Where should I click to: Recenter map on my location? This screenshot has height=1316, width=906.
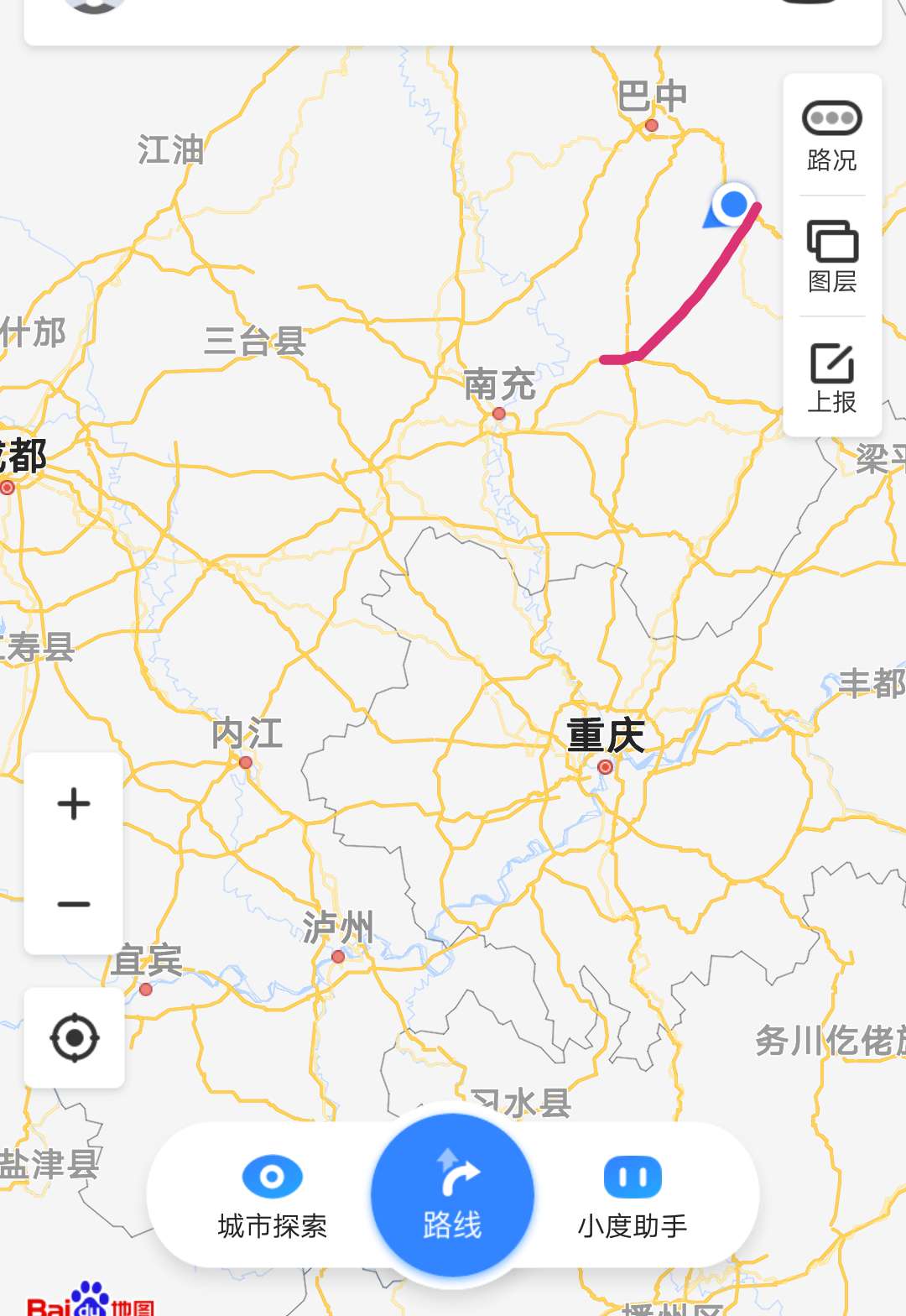coord(75,1038)
